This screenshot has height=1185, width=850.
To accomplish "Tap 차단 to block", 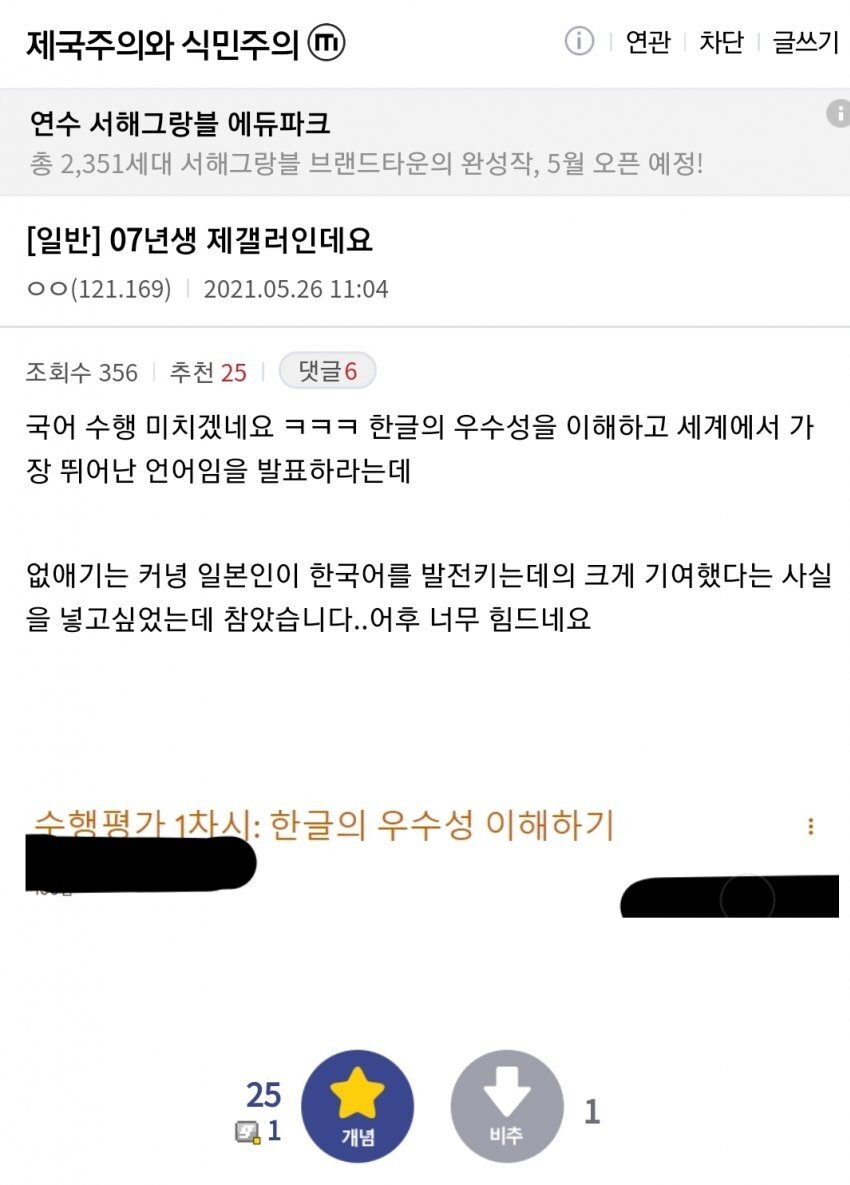I will [x=720, y=43].
